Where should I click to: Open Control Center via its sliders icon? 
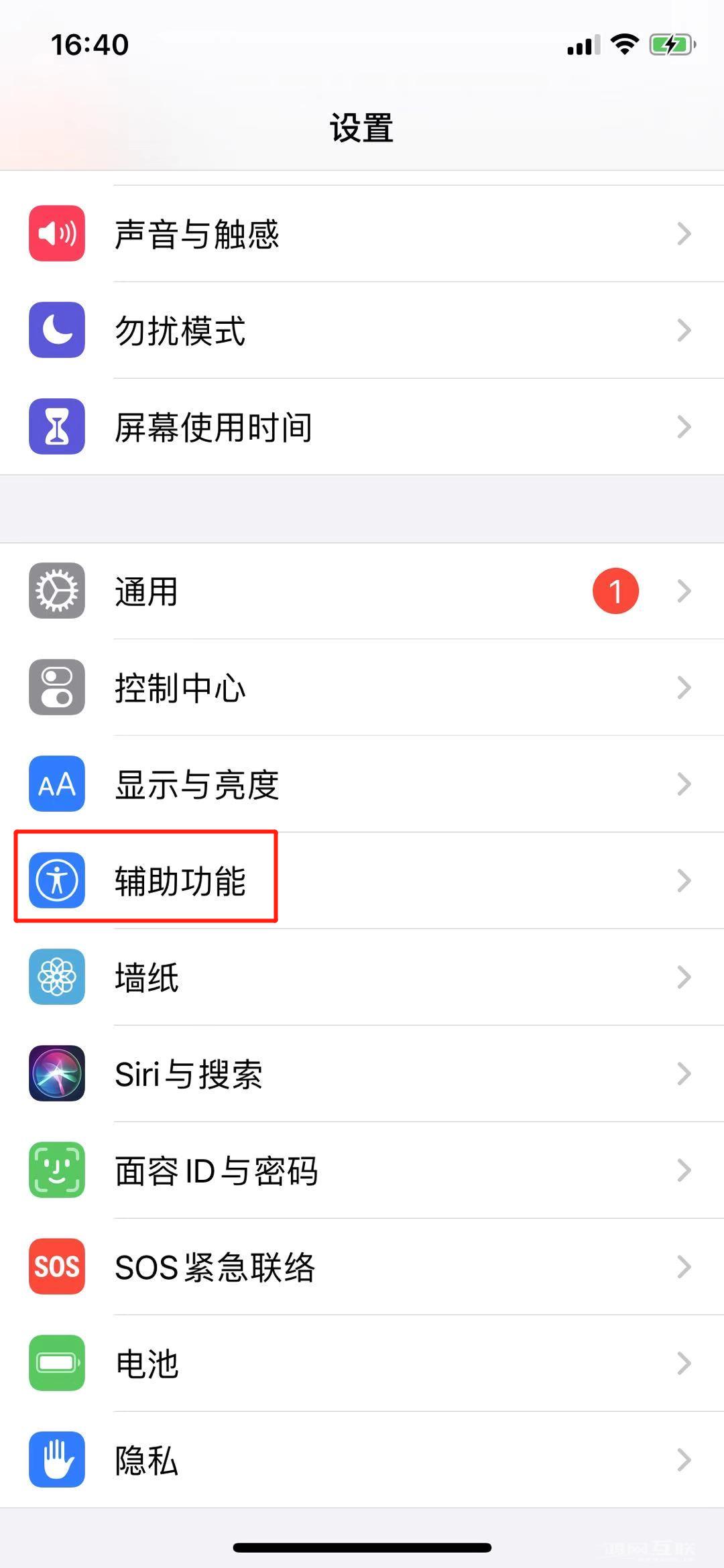[56, 688]
